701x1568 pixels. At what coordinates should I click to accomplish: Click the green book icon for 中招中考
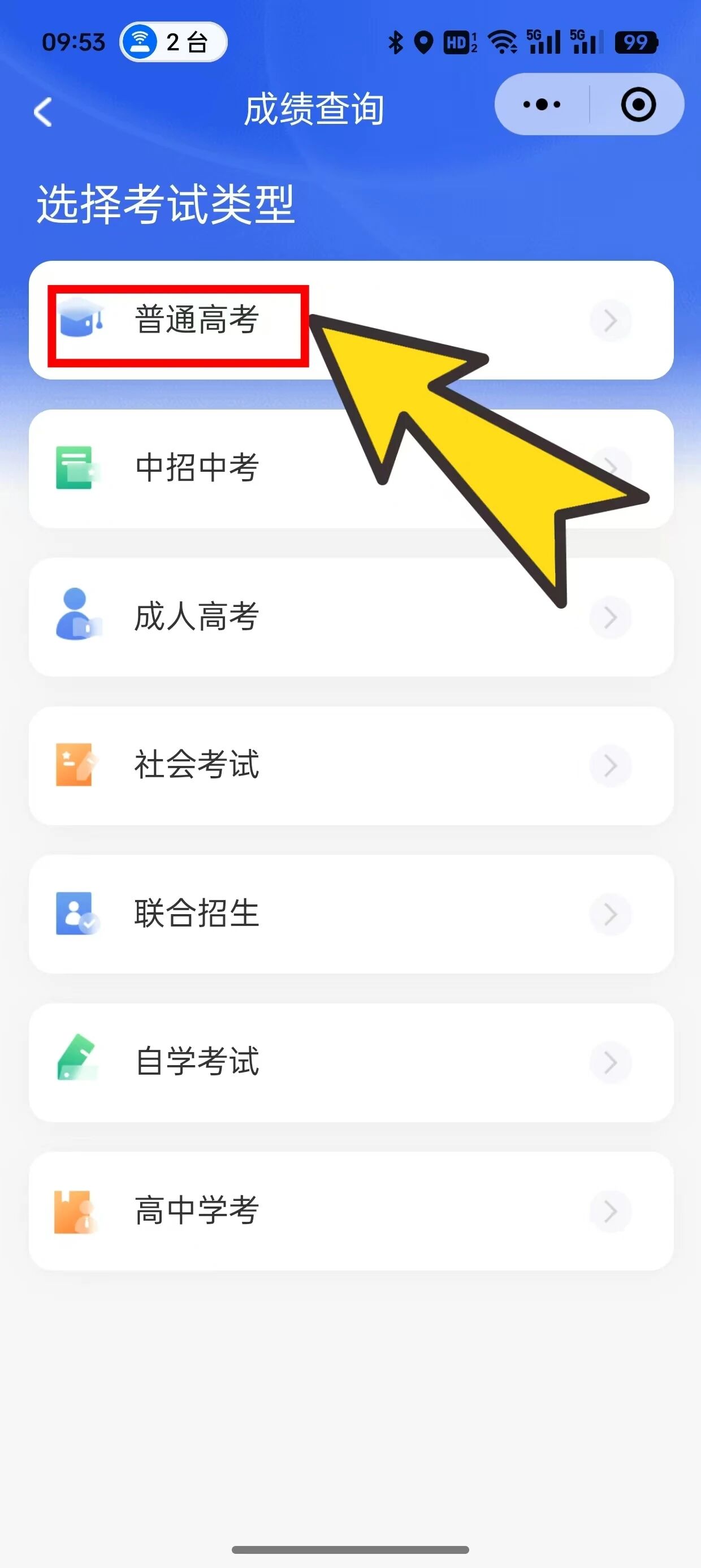click(75, 466)
